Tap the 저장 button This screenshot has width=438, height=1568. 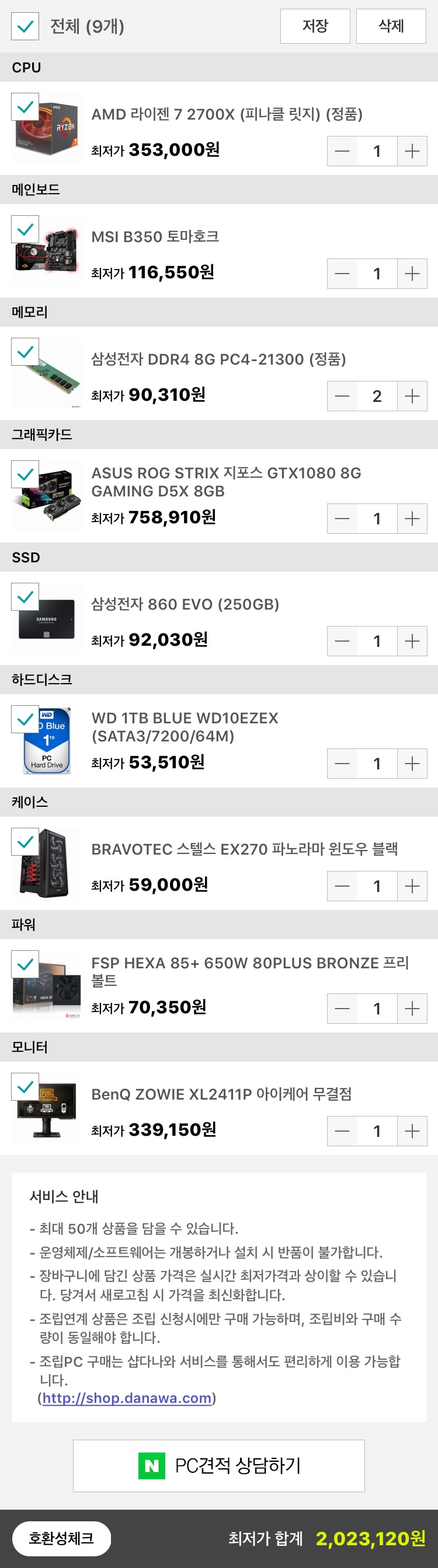click(x=315, y=26)
